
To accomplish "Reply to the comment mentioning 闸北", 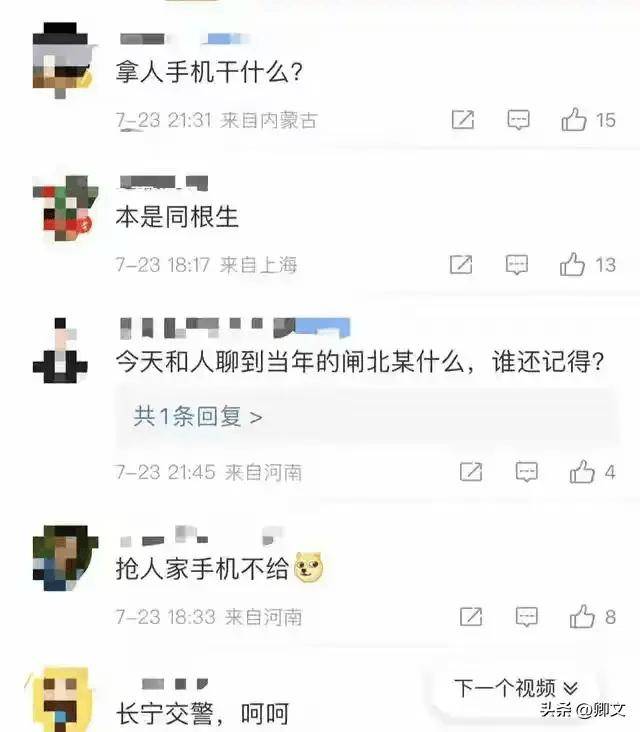I will pyautogui.click(x=527, y=472).
